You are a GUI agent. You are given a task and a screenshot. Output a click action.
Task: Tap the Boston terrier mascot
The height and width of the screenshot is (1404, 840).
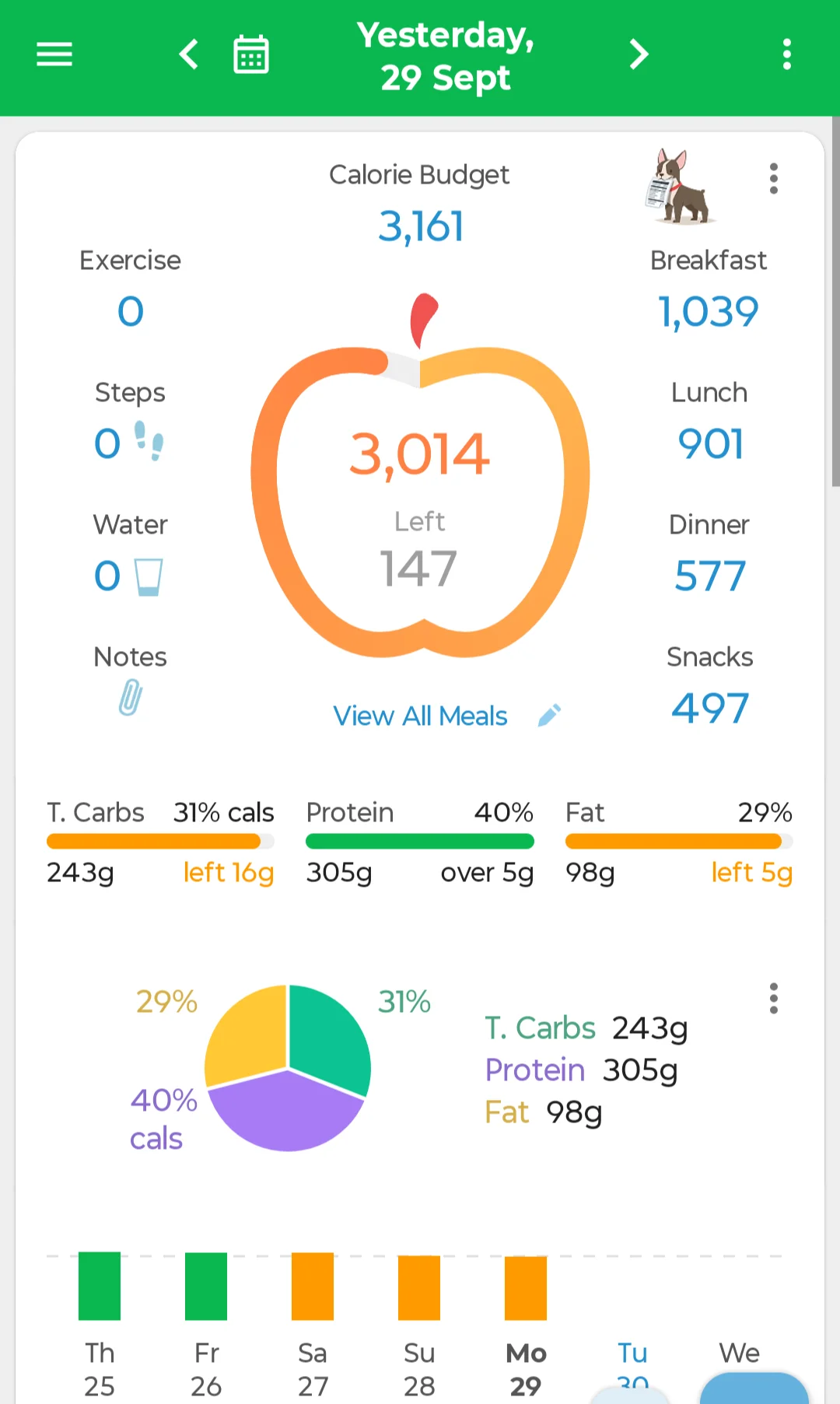(678, 187)
